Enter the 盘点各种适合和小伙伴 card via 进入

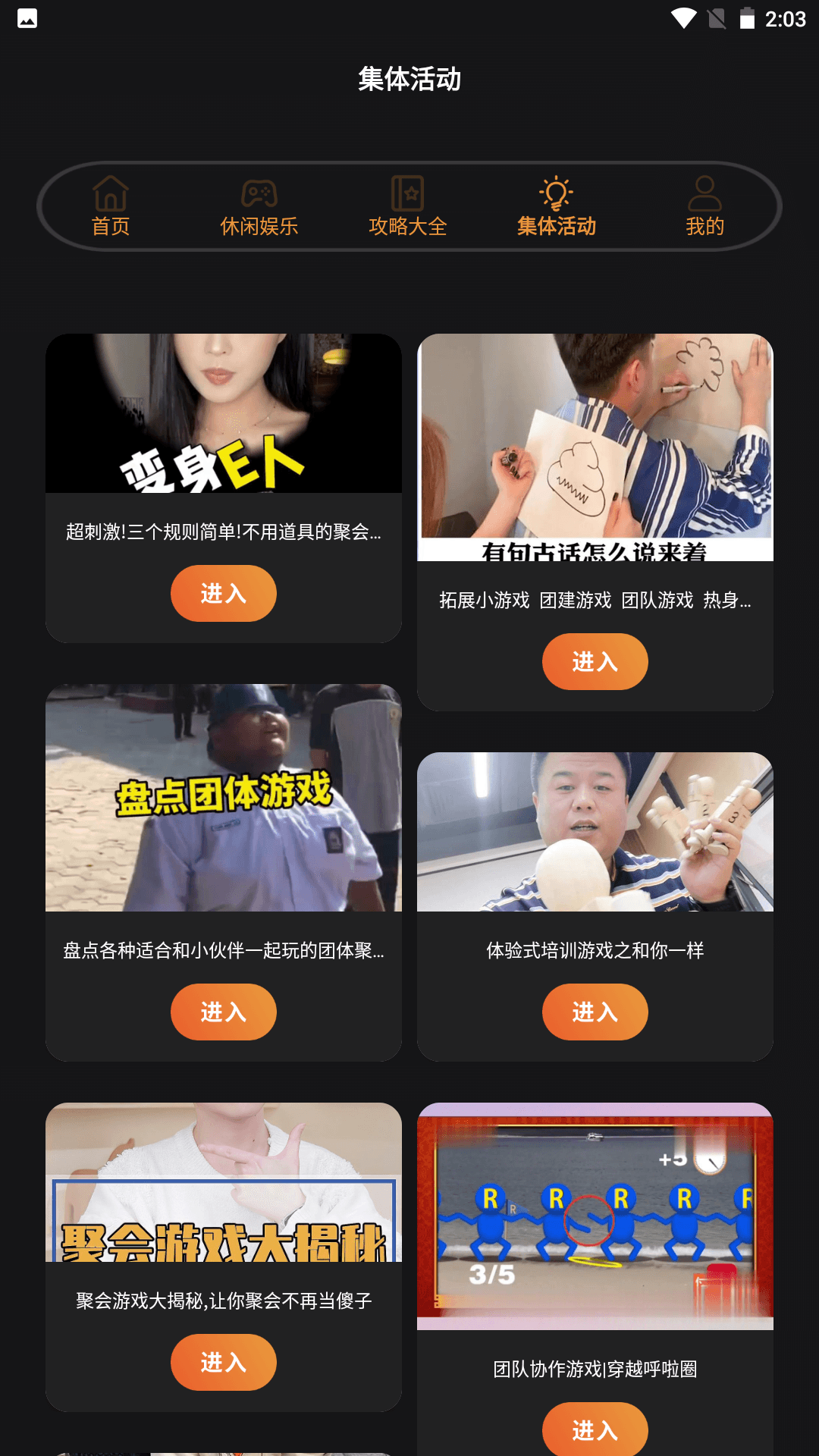tap(223, 1012)
